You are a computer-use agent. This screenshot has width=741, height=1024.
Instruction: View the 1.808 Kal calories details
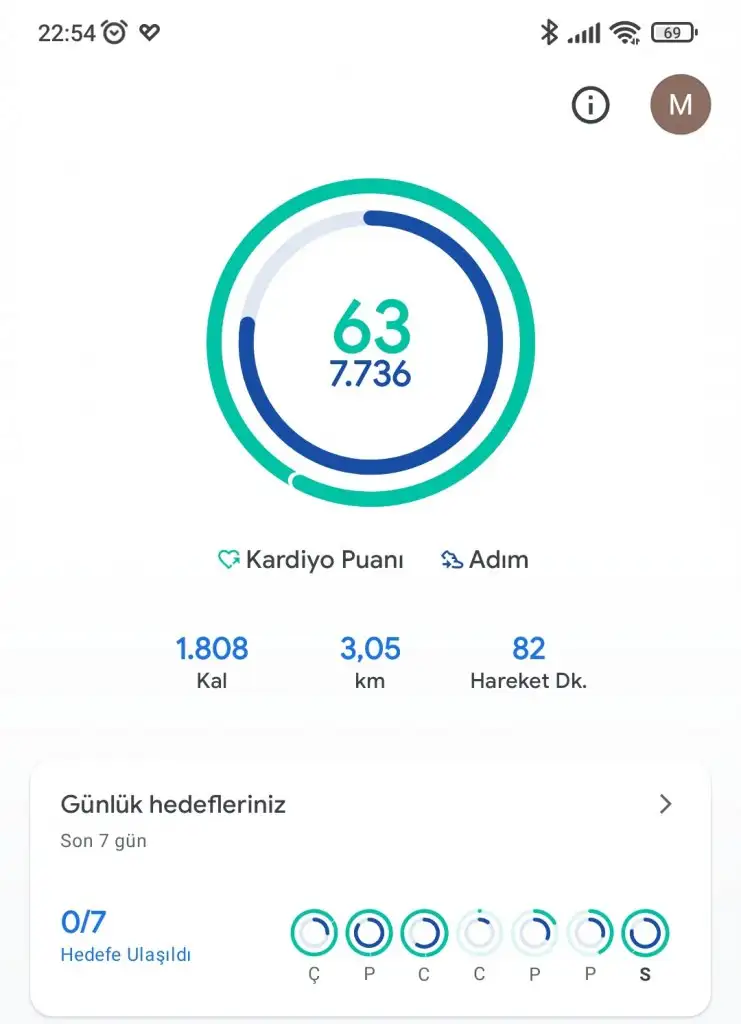[212, 663]
